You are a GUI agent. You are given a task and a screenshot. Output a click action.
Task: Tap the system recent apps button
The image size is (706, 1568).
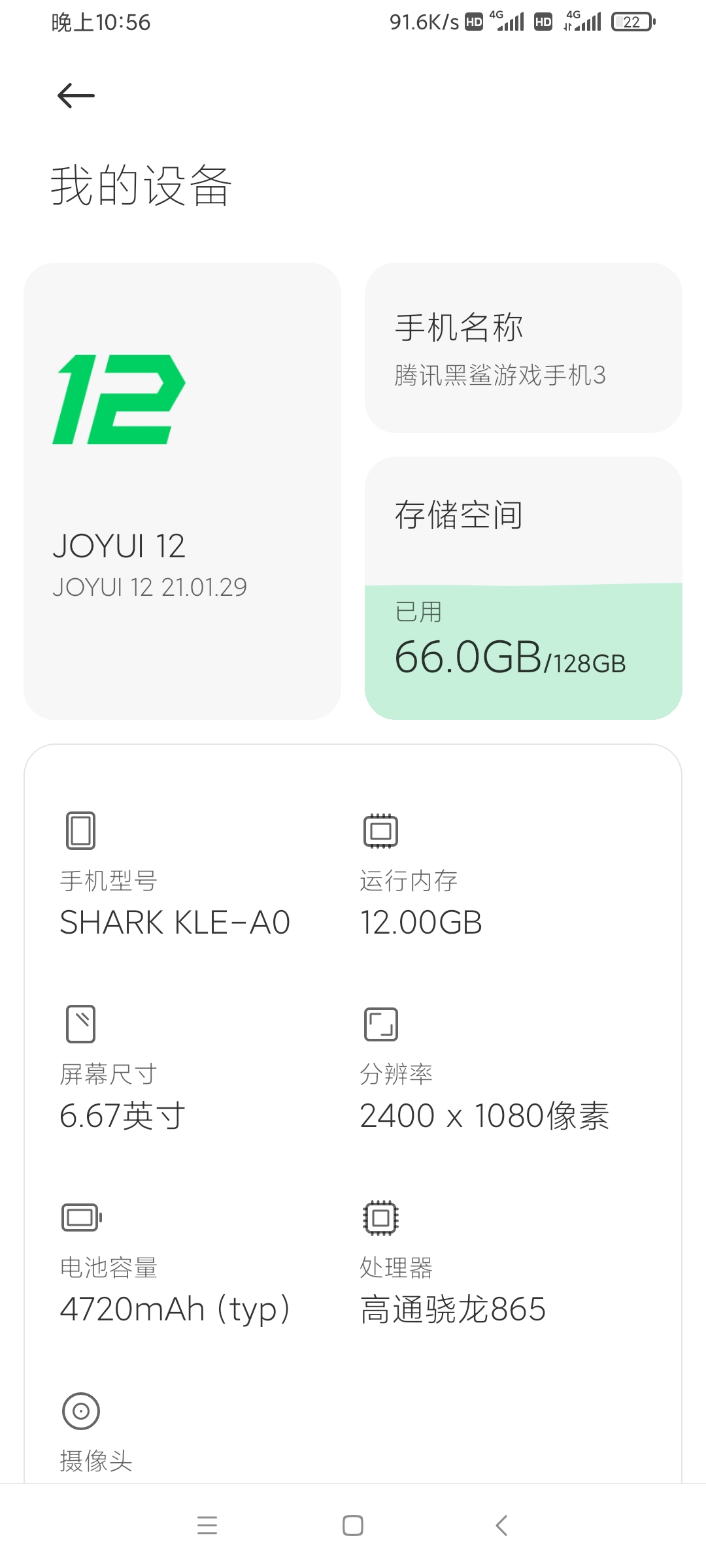click(x=207, y=1525)
